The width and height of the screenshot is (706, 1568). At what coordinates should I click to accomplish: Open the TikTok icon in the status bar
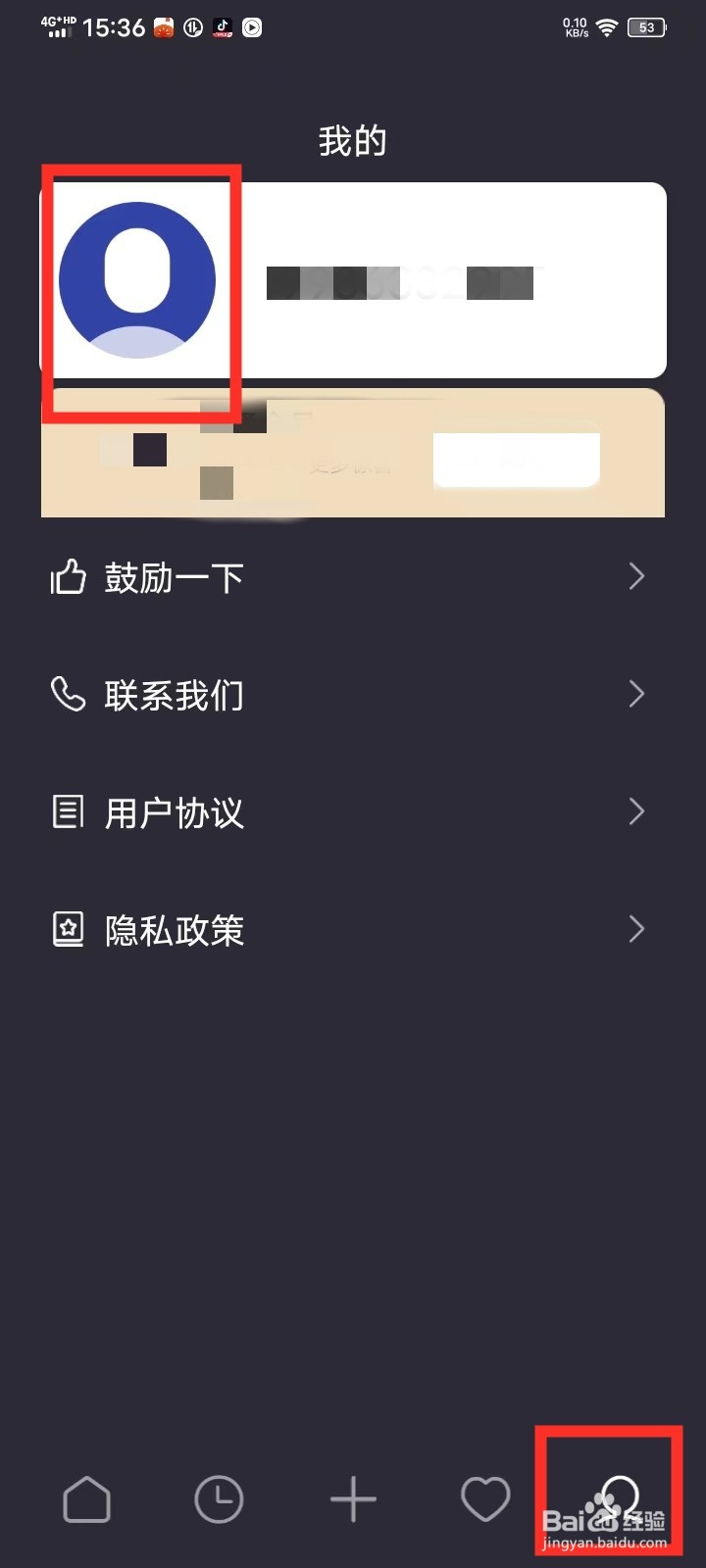click(222, 27)
